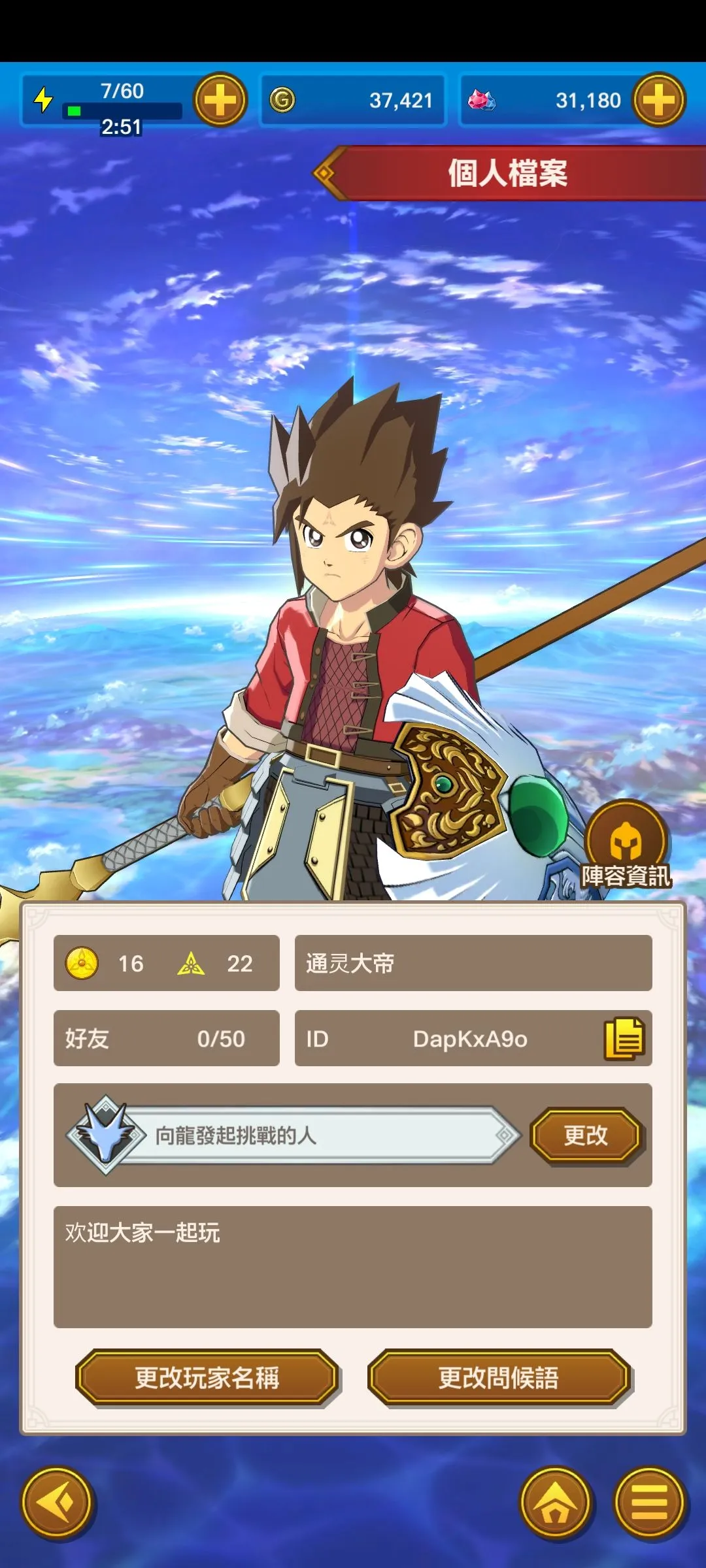Viewport: 706px width, 1568px height.
Task: Choose 更改問候語 to edit greeting
Action: pos(499,1378)
